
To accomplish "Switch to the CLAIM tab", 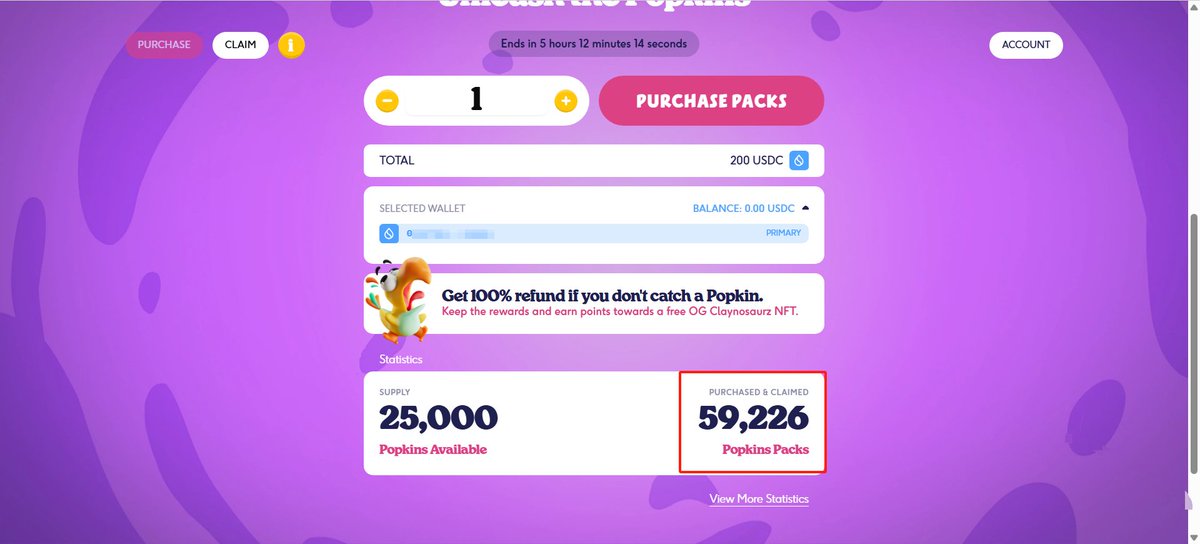I will (x=240, y=45).
